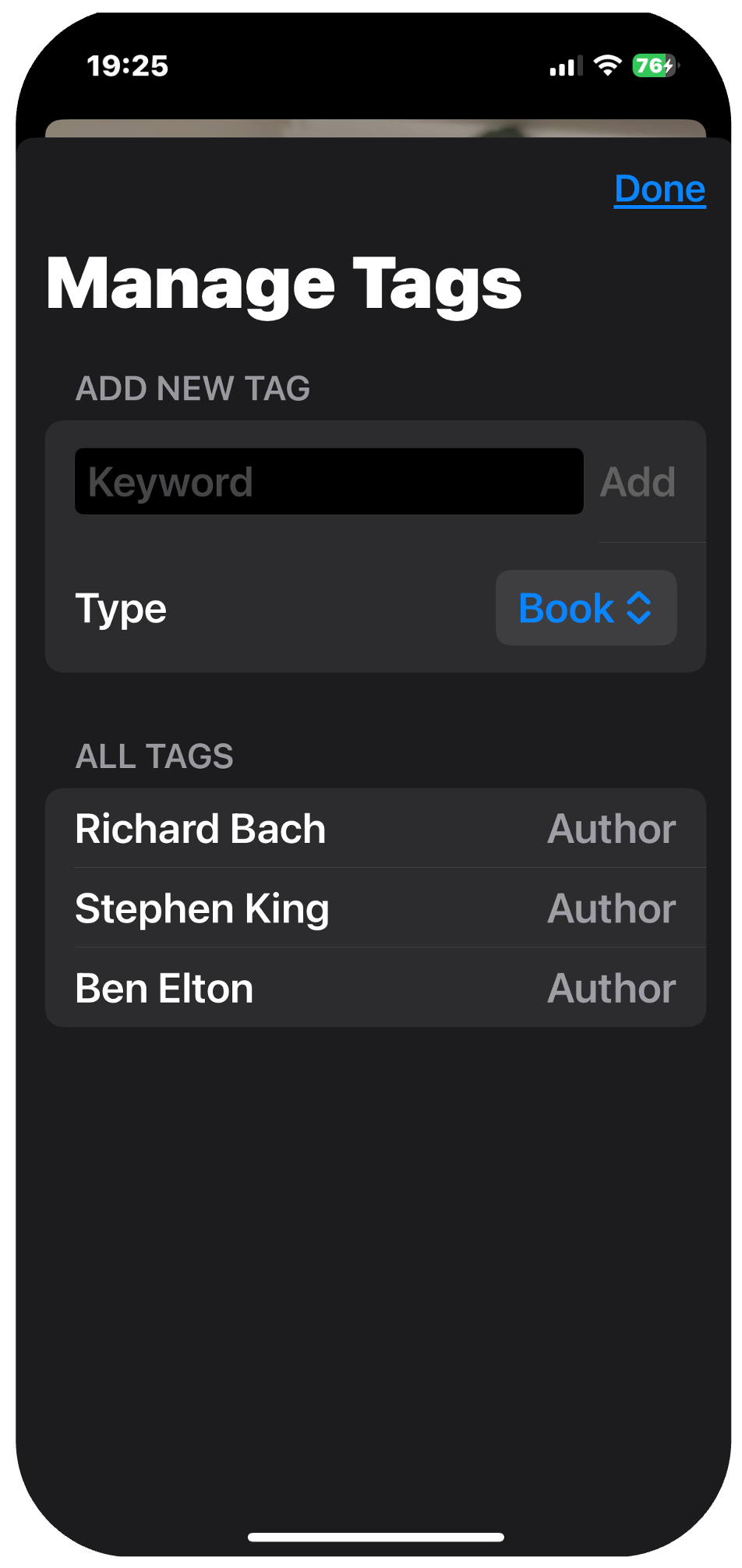Open the Type picker showing Book
The height and width of the screenshot is (1568, 742).
[585, 608]
